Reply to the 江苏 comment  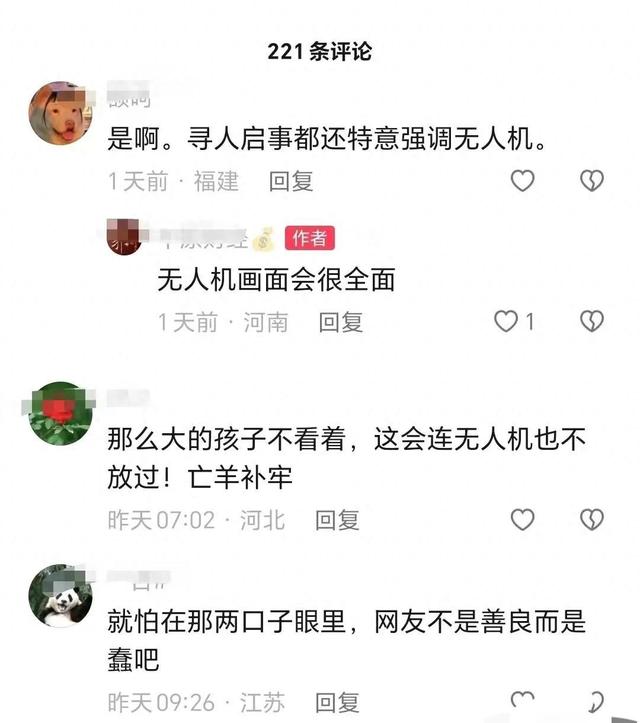tap(337, 702)
